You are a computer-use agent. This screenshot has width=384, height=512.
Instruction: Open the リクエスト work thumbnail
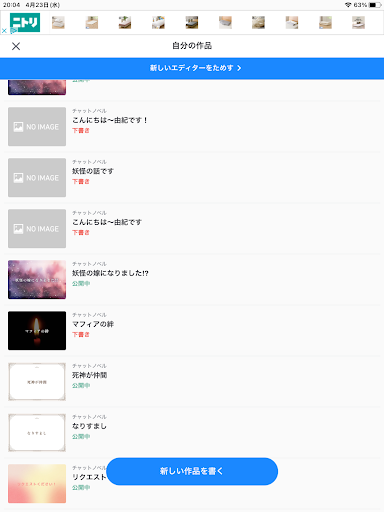[37, 484]
